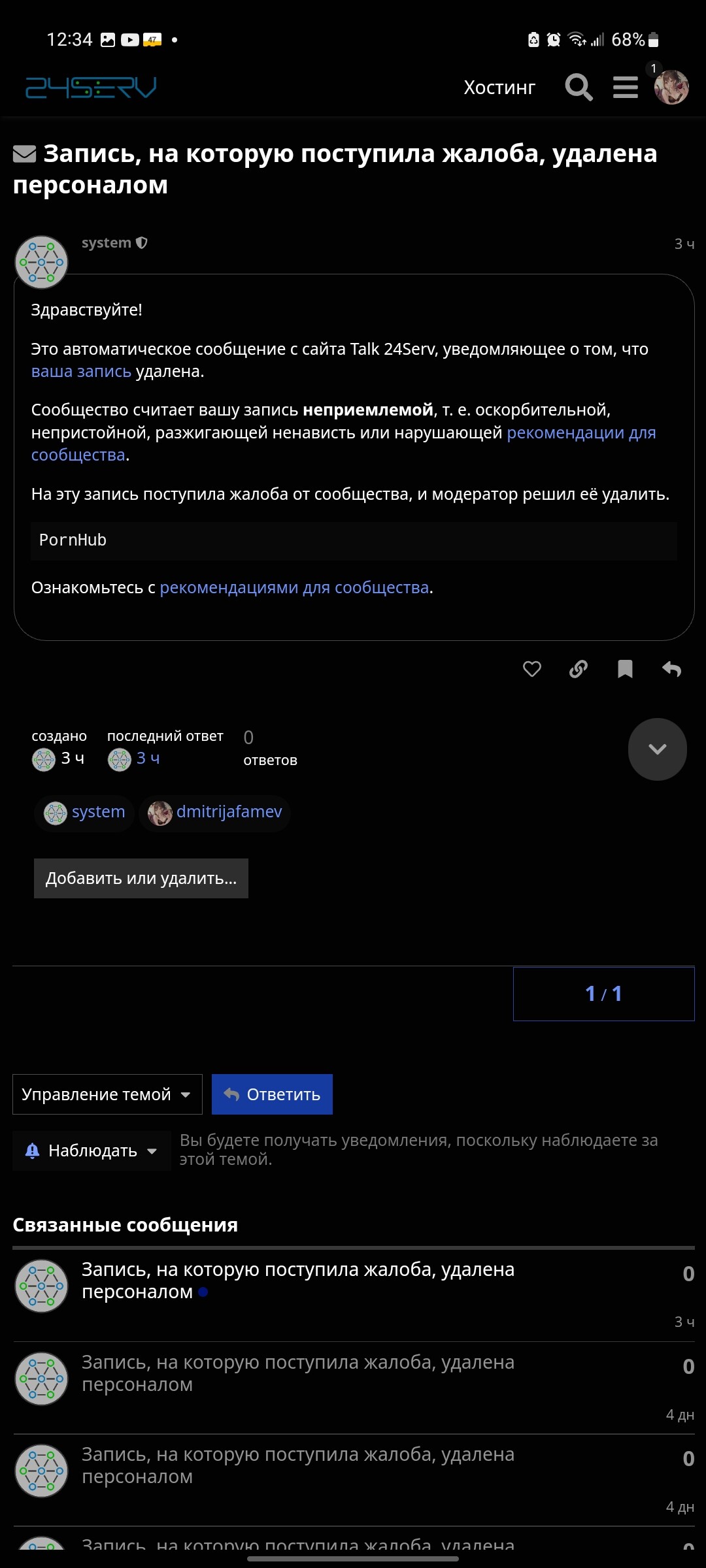
Task: Change the 'Наблюдать' notification level
Action: (x=92, y=1151)
